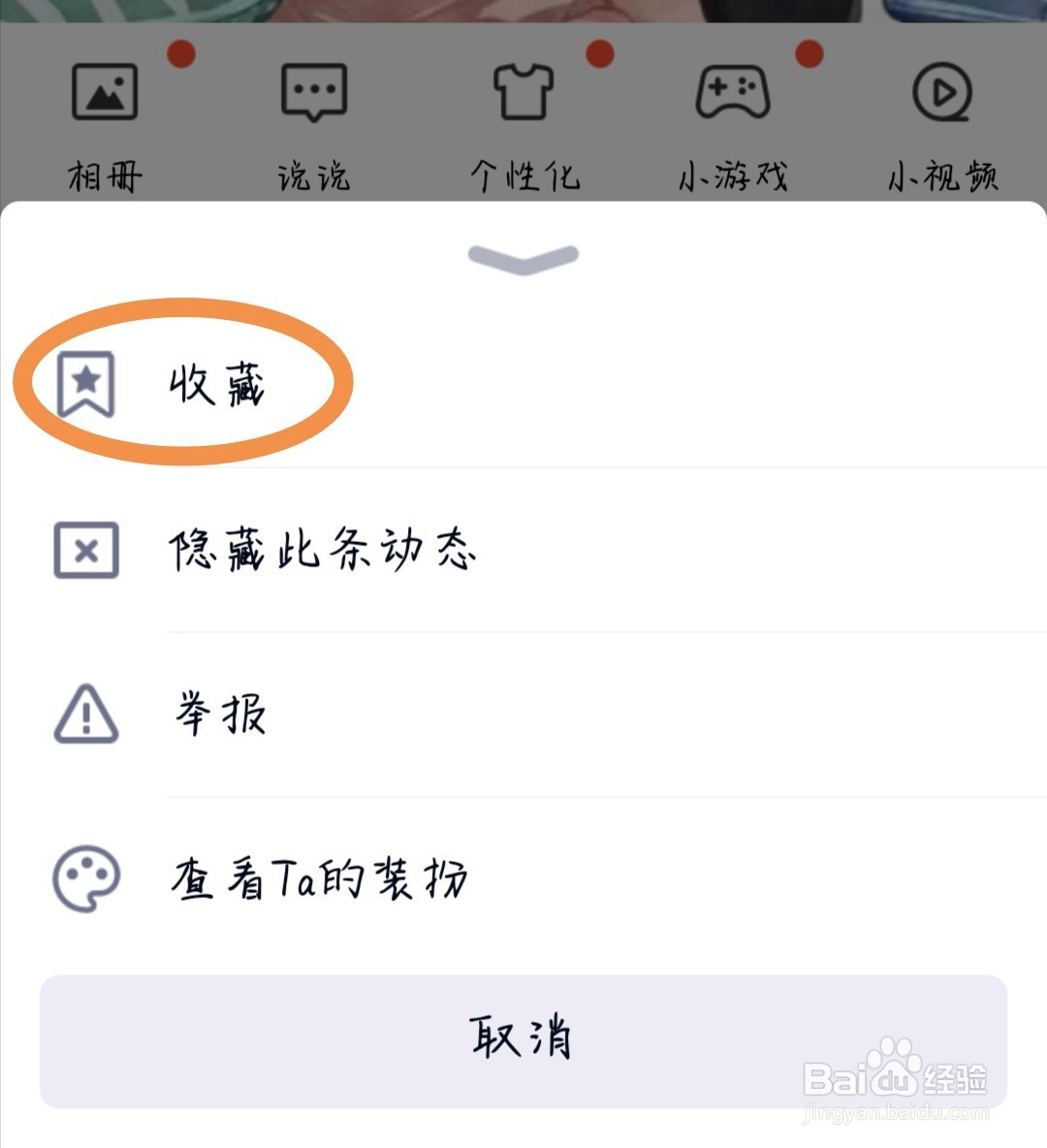Open 查看Ta的装扮 option
1047x1148 pixels.
[x=320, y=878]
